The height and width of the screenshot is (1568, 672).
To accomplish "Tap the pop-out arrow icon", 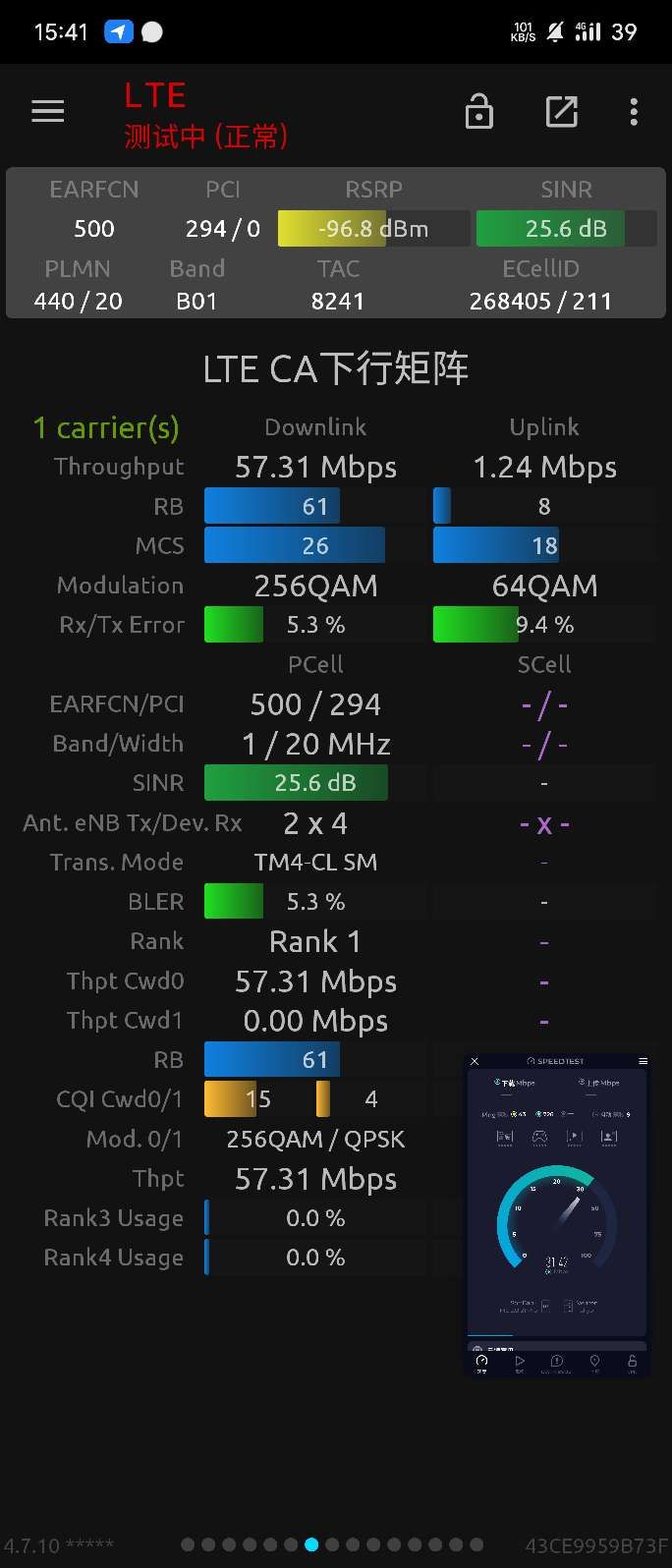I will (561, 112).
